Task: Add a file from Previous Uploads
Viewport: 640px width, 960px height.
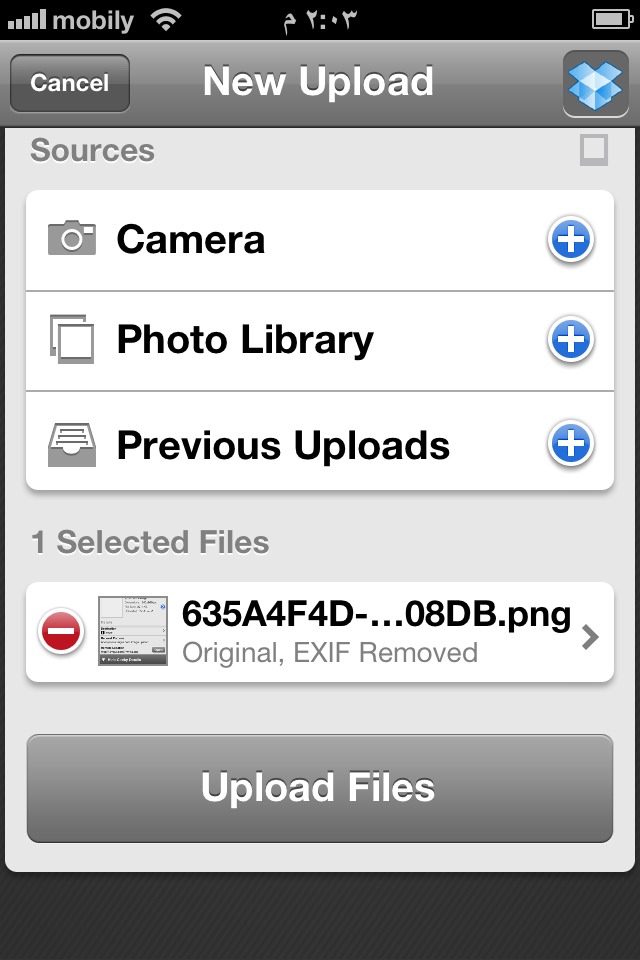Action: [571, 444]
